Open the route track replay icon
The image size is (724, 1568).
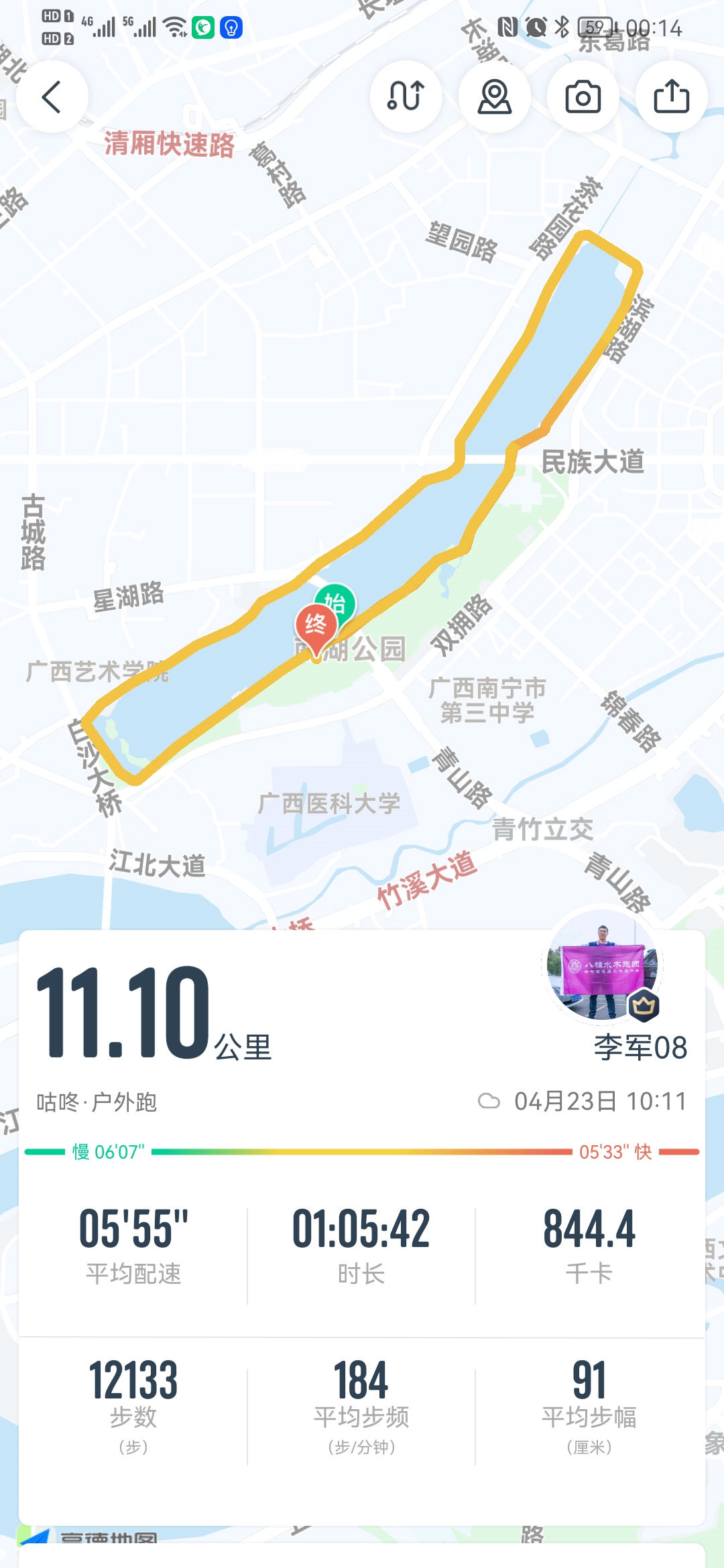[406, 96]
